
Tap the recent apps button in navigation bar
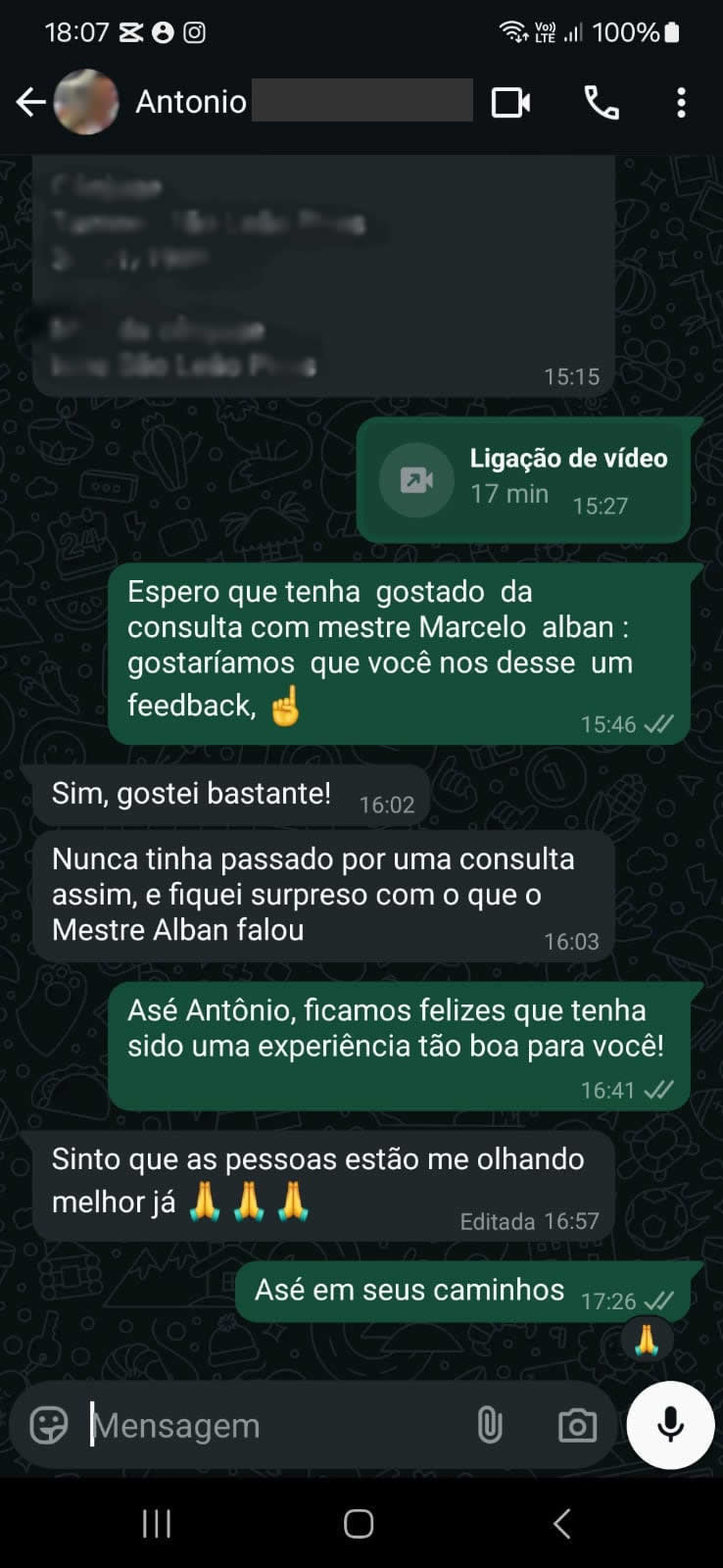(x=156, y=1525)
